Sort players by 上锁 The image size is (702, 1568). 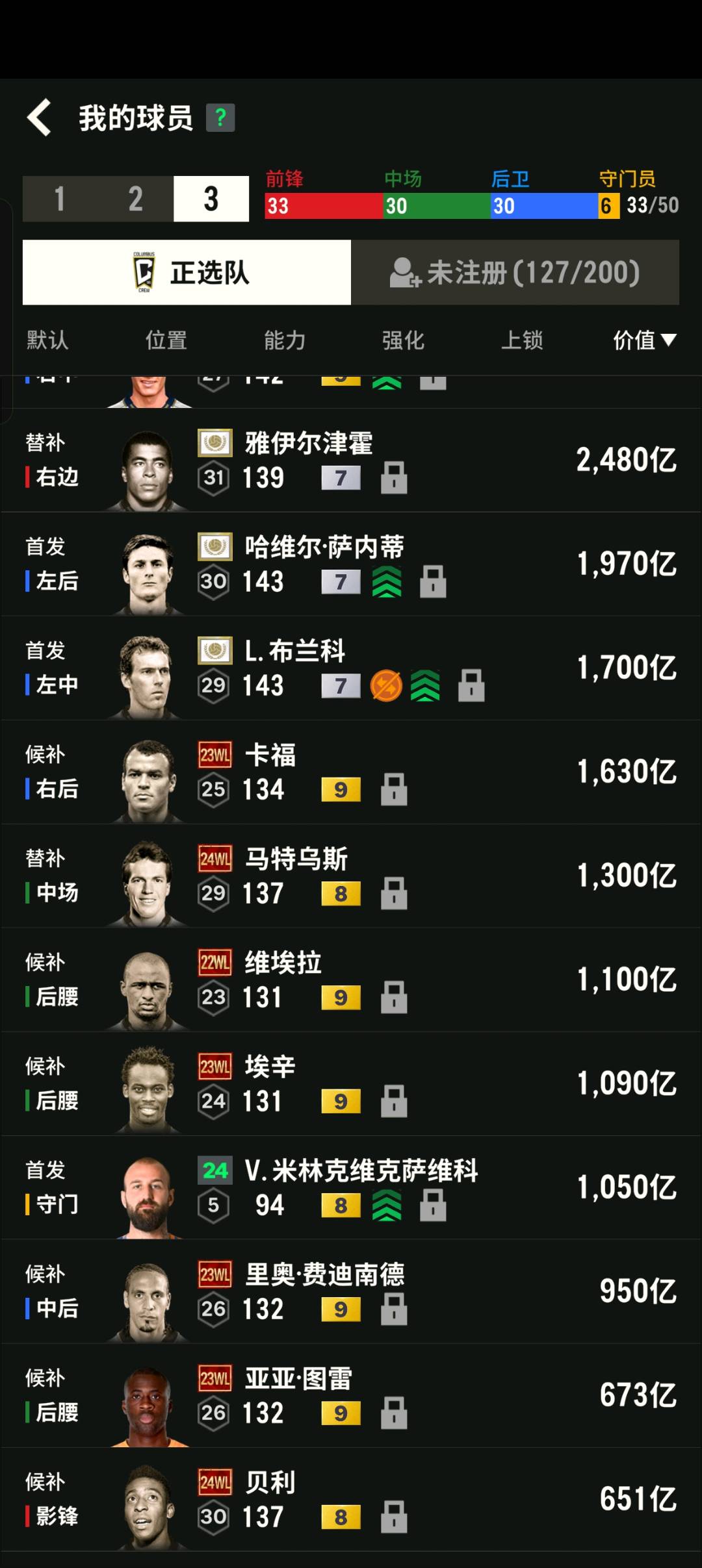coord(522,340)
